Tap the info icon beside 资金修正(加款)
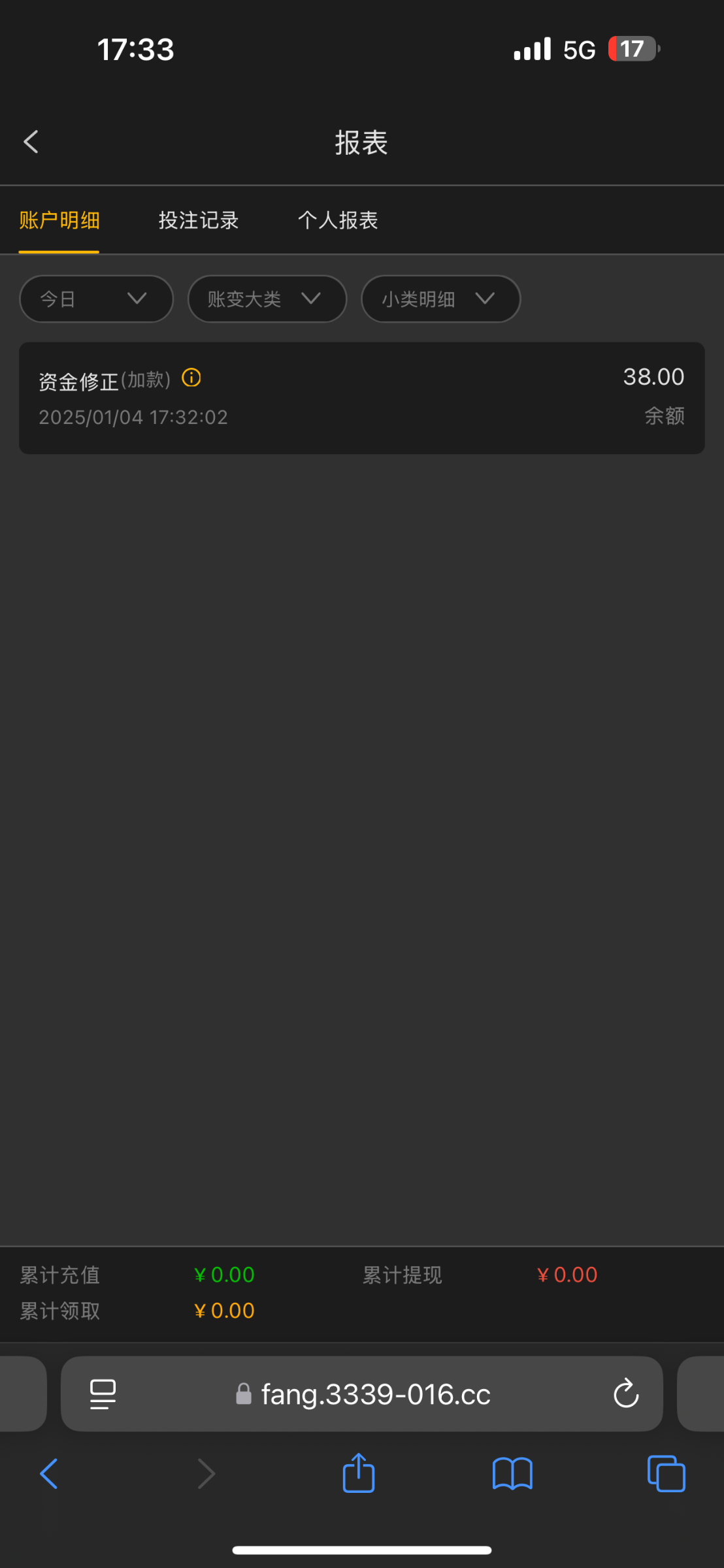This screenshot has height=1568, width=724. [x=191, y=378]
